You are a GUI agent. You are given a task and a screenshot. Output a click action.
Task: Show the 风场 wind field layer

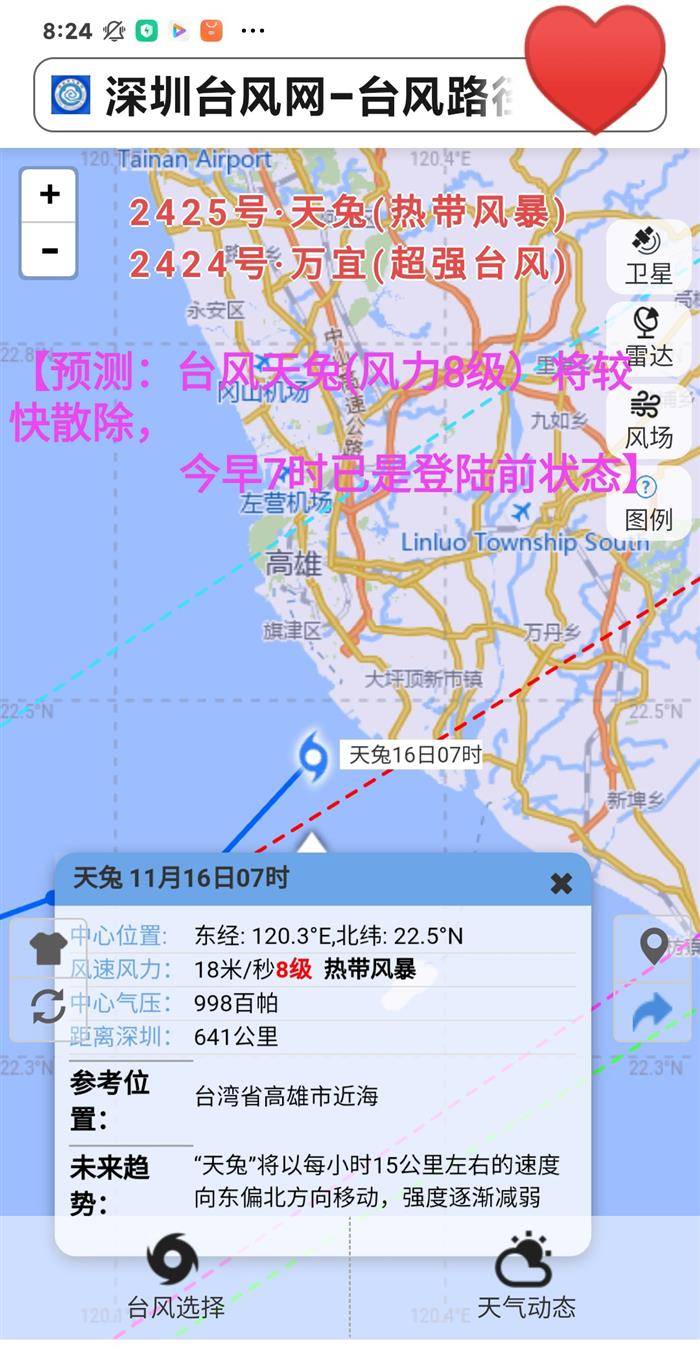(x=648, y=419)
